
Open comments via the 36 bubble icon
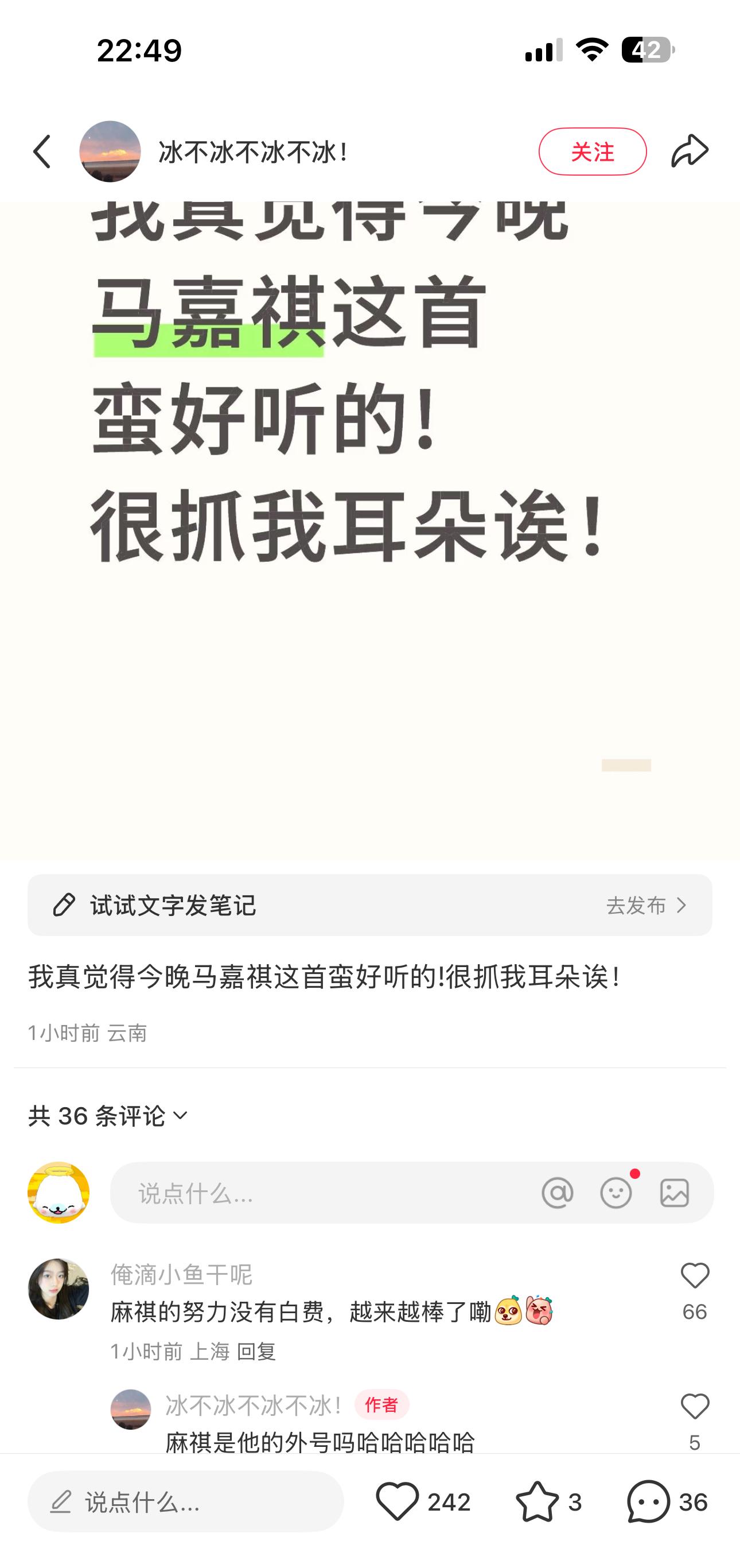pyautogui.click(x=649, y=1501)
